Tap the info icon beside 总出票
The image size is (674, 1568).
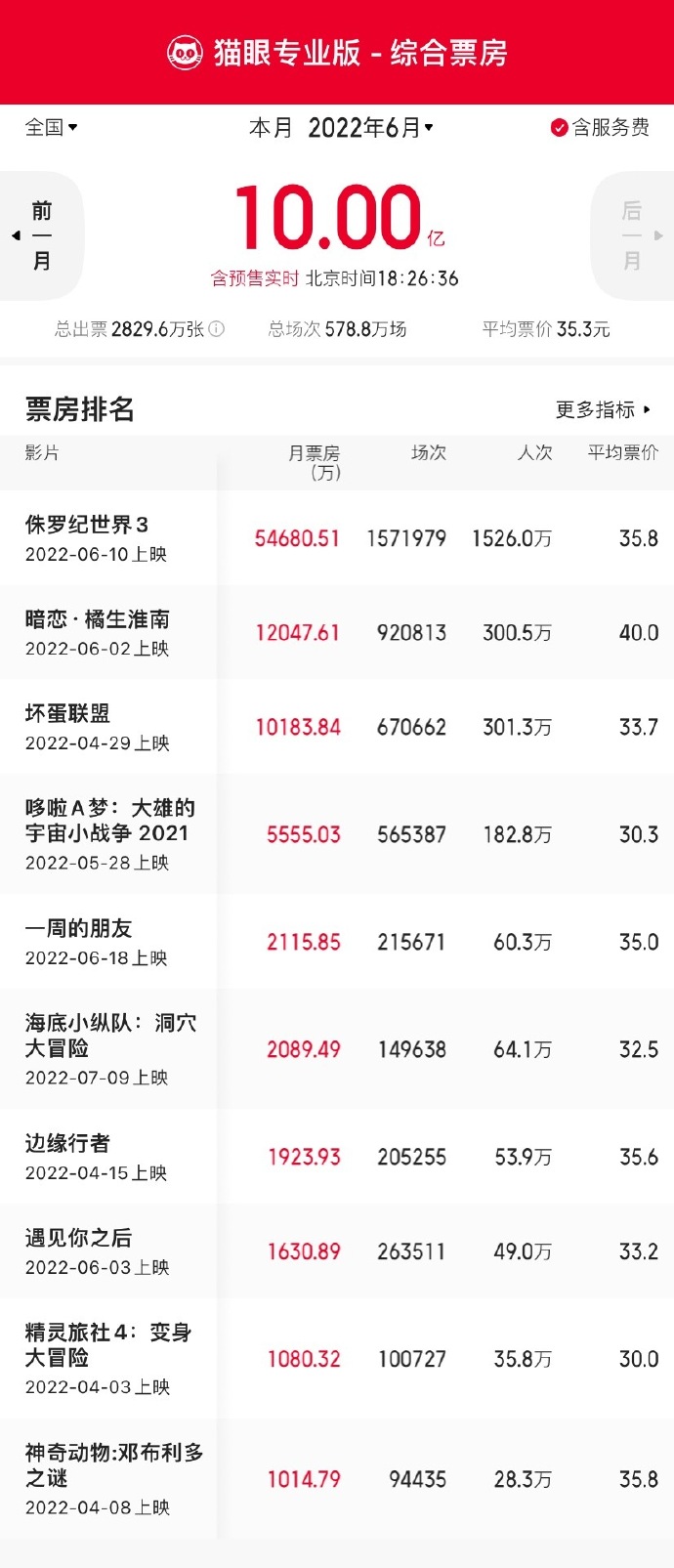[217, 329]
